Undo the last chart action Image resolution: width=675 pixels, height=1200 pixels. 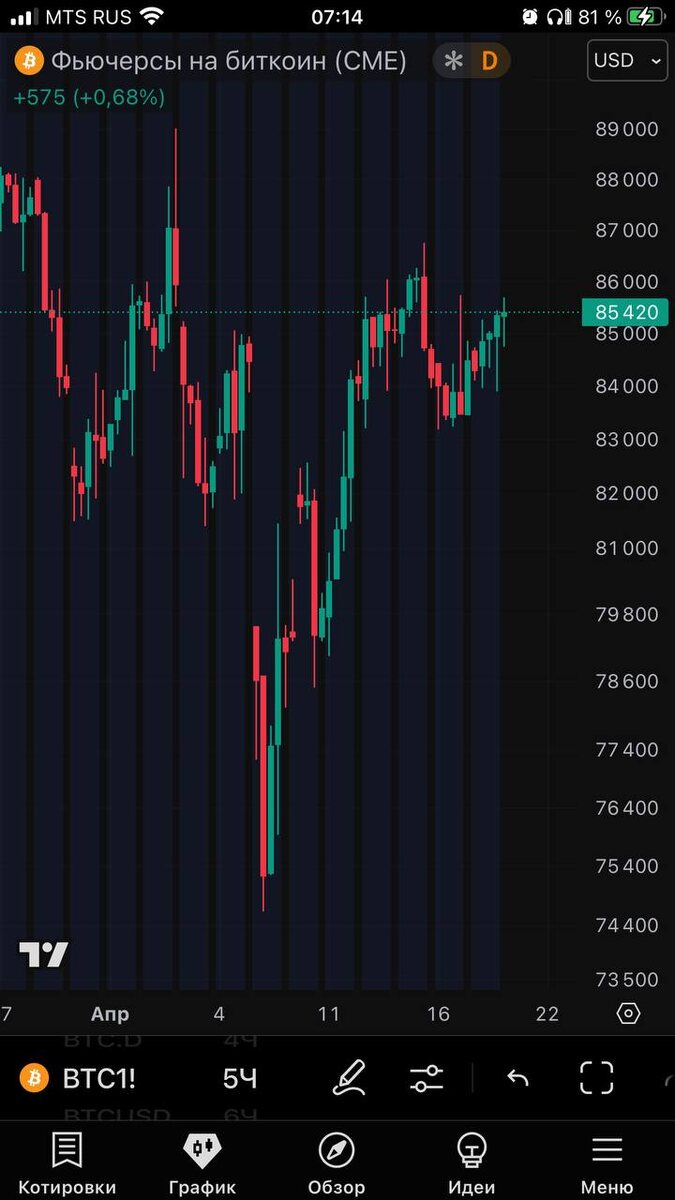[517, 1078]
